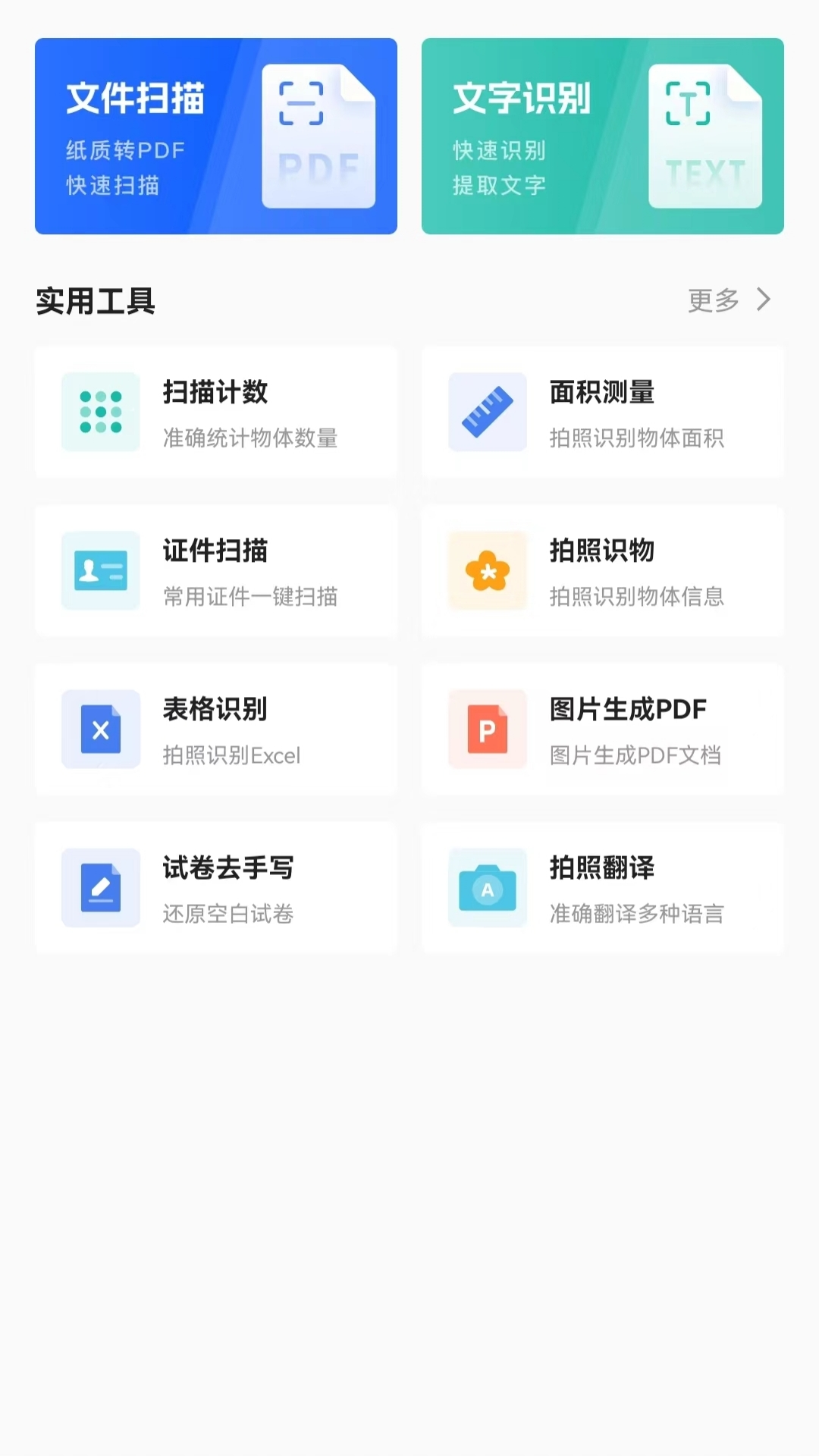Expand the chevron next to 更多
Screen dimensions: 819x1456
point(764,300)
